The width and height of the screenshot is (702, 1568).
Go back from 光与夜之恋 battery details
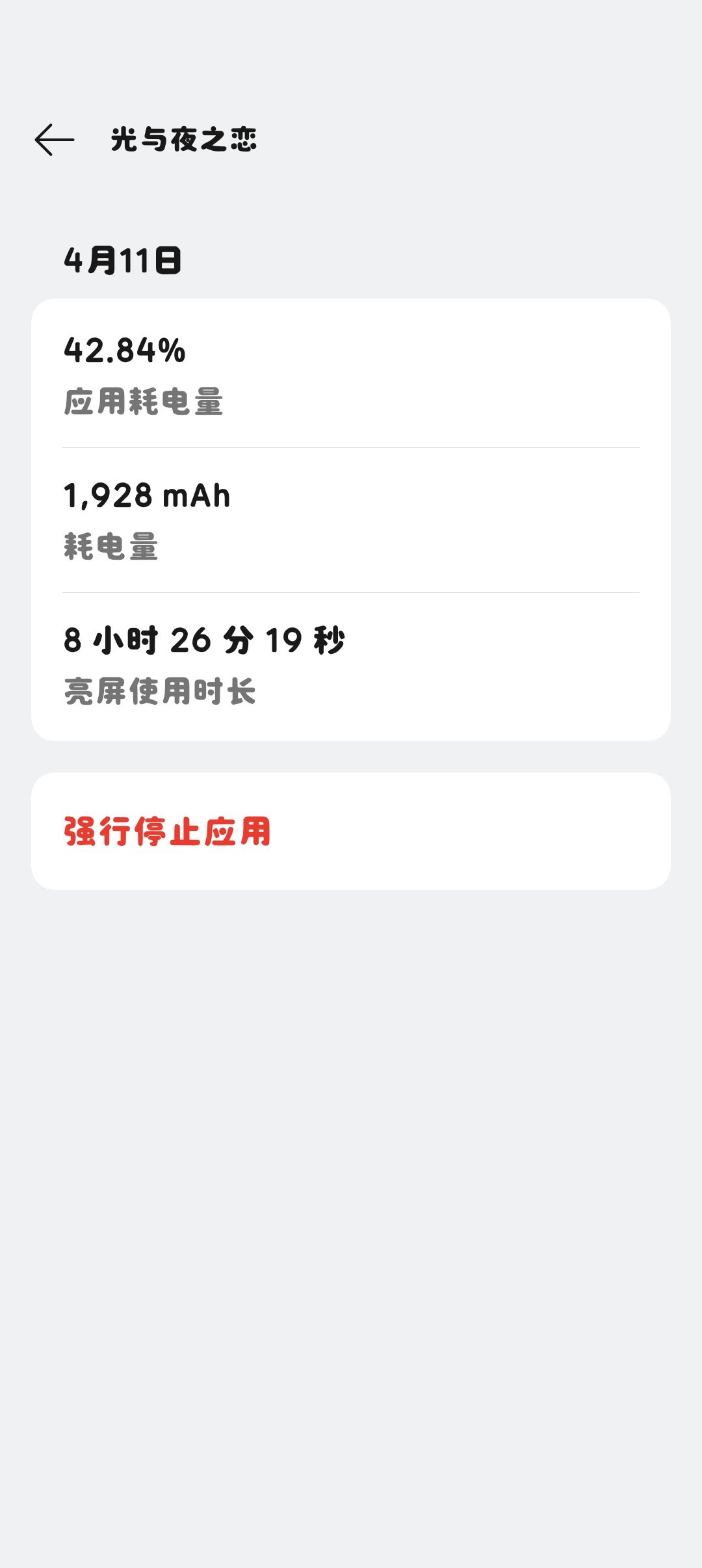coord(55,140)
